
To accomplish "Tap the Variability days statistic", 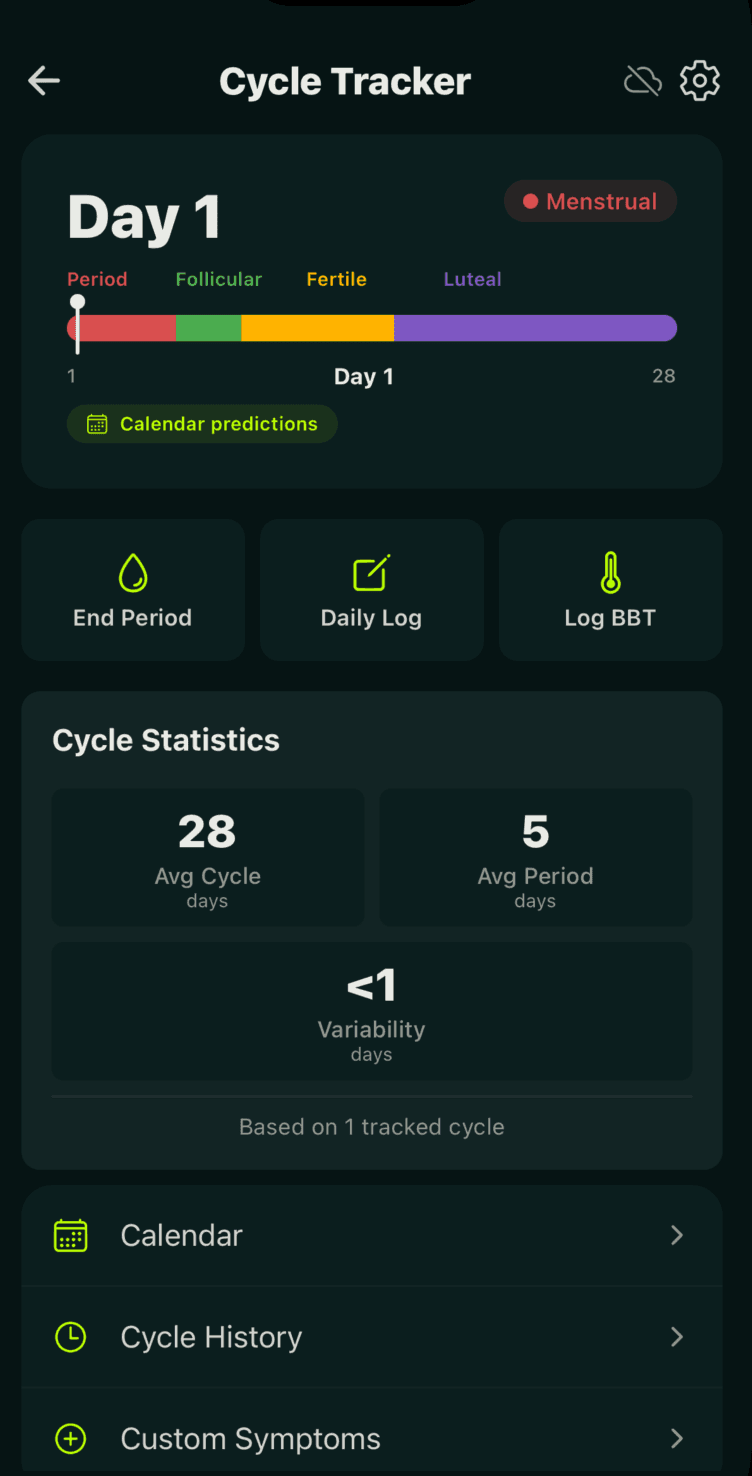I will click(x=371, y=1011).
